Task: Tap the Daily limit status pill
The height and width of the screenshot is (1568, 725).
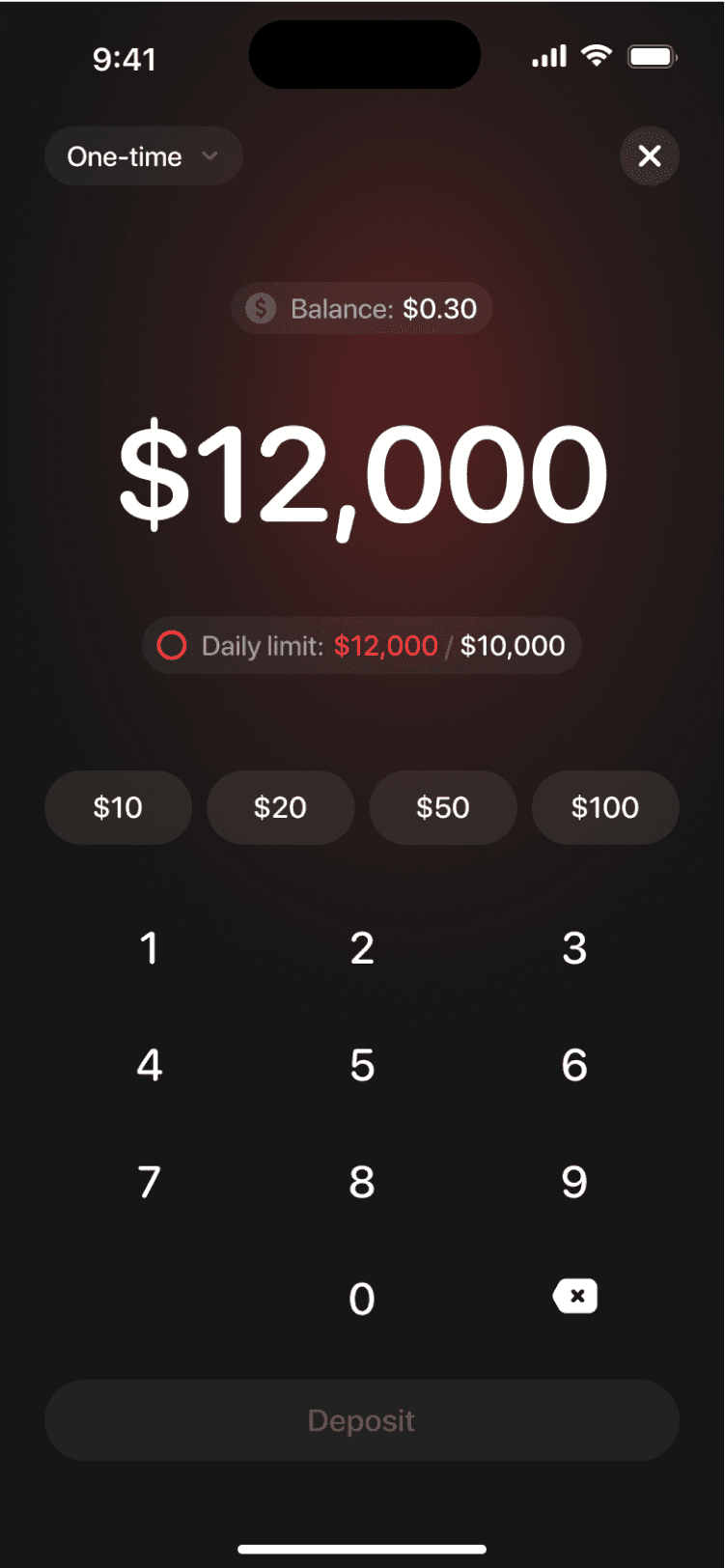Action: click(x=361, y=645)
